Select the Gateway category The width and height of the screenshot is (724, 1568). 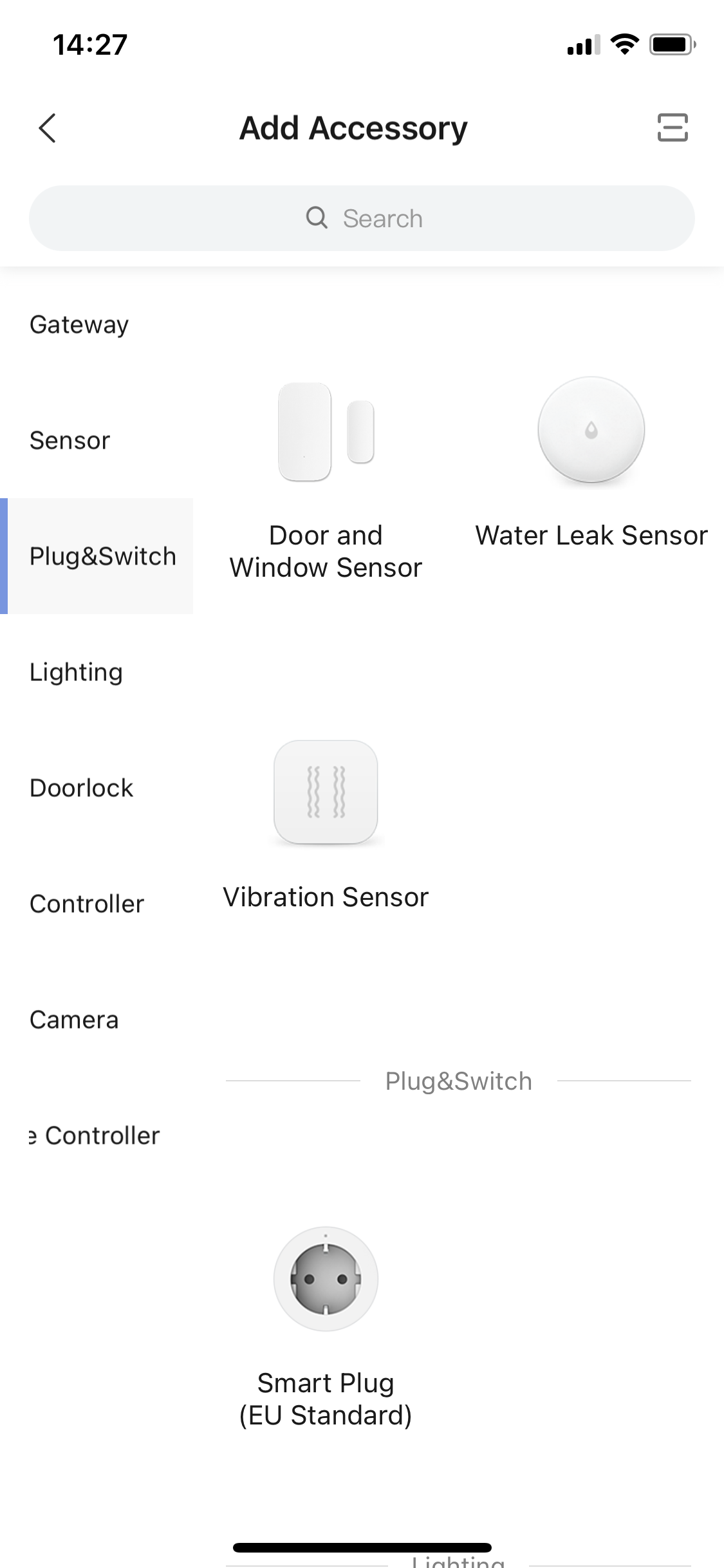pos(79,324)
